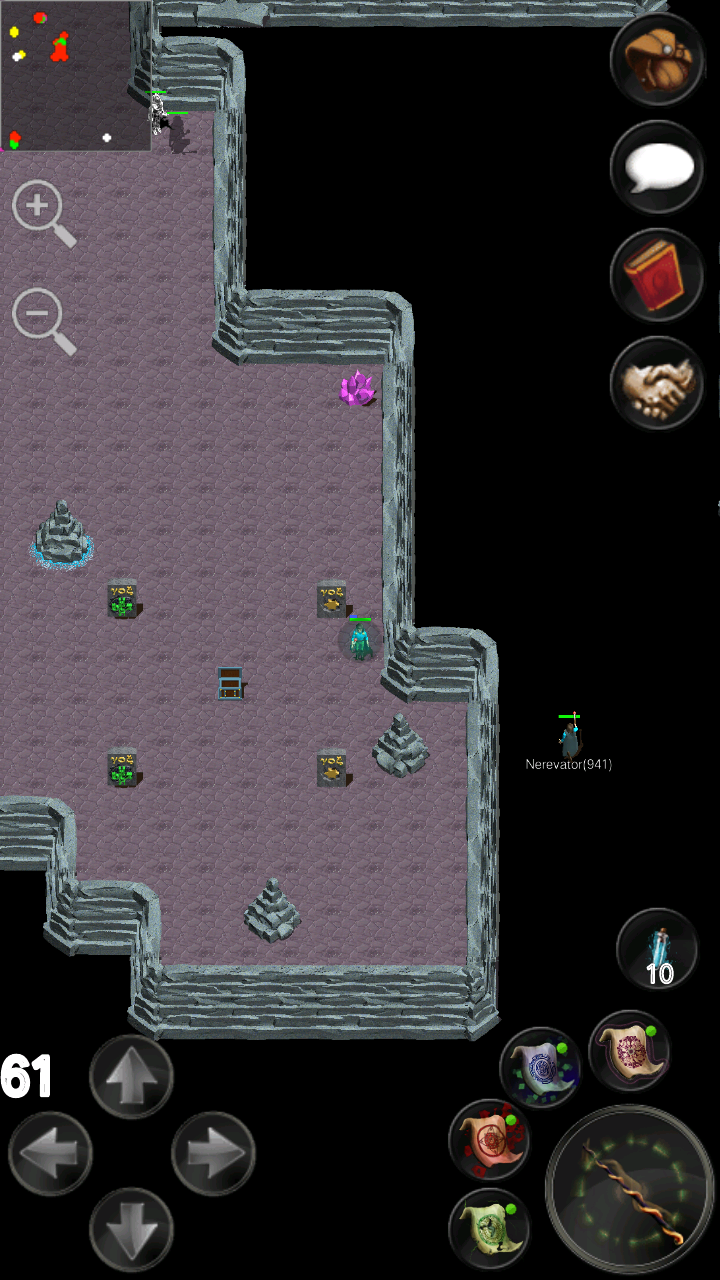Screen dimensions: 720x1280
Task: Use the potion with count 10
Action: tap(657, 949)
